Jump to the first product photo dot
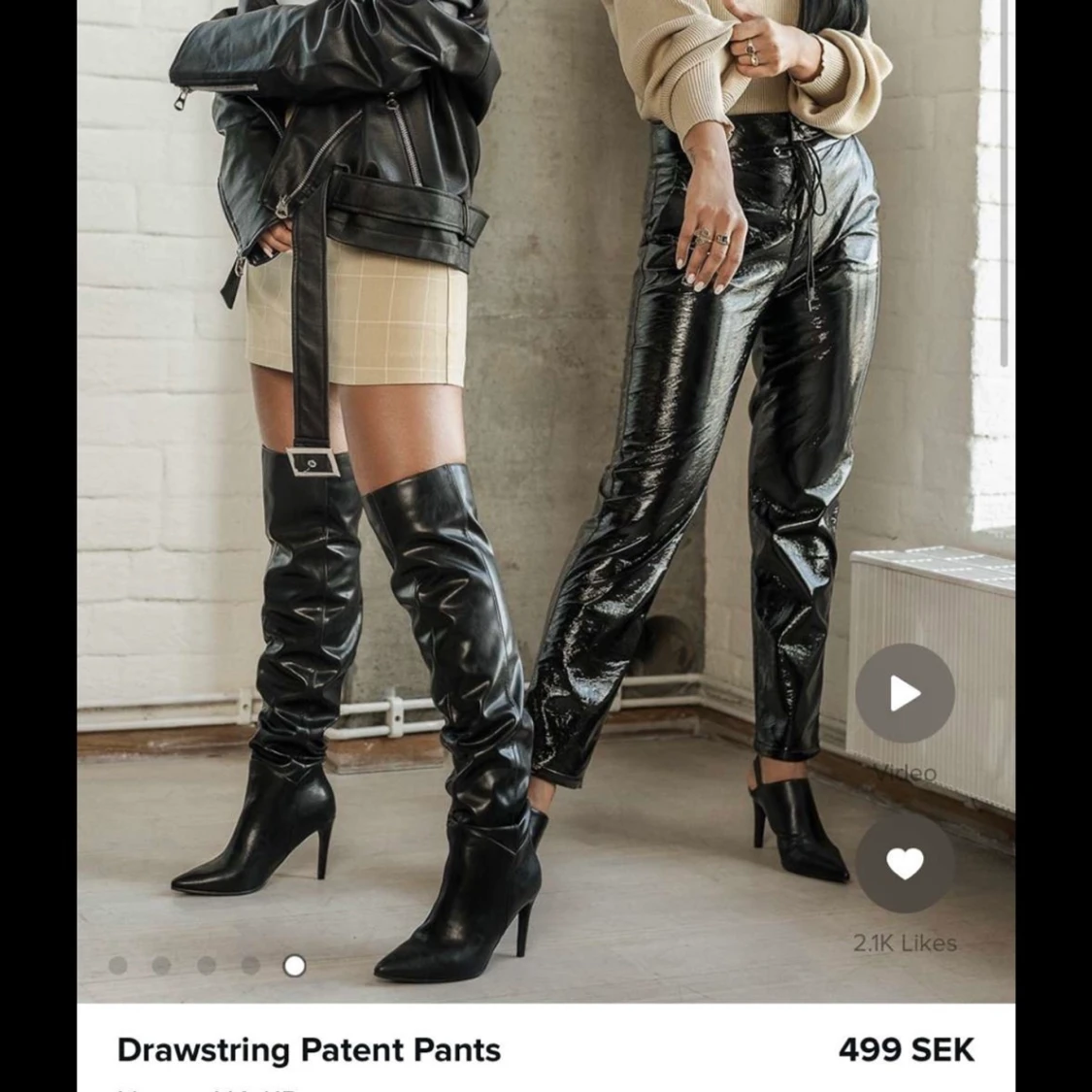Screen dimensions: 1092x1092 click(x=118, y=965)
